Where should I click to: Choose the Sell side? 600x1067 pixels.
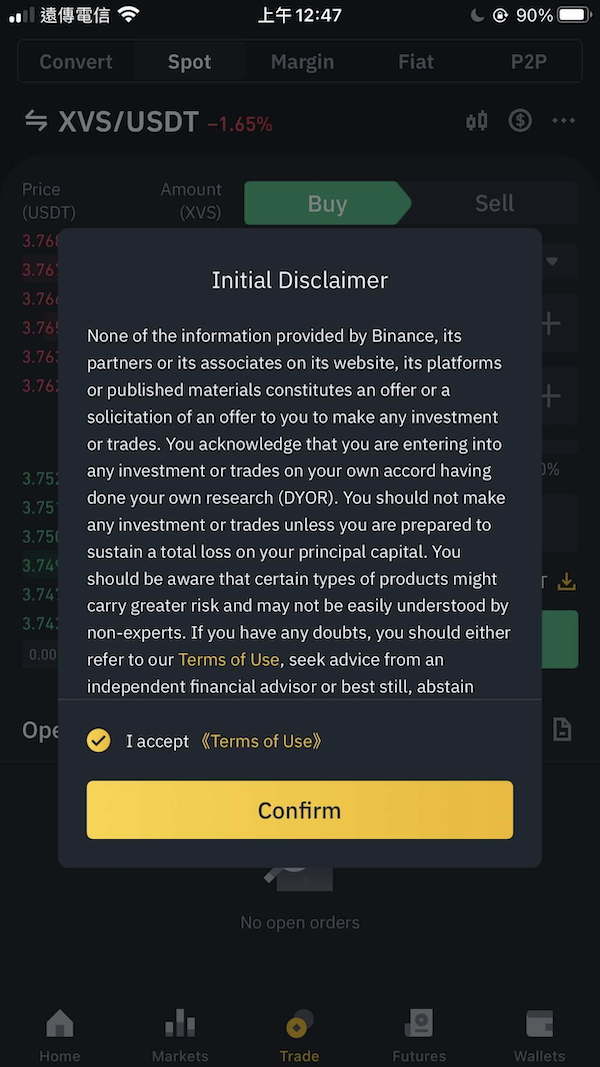tap(495, 203)
